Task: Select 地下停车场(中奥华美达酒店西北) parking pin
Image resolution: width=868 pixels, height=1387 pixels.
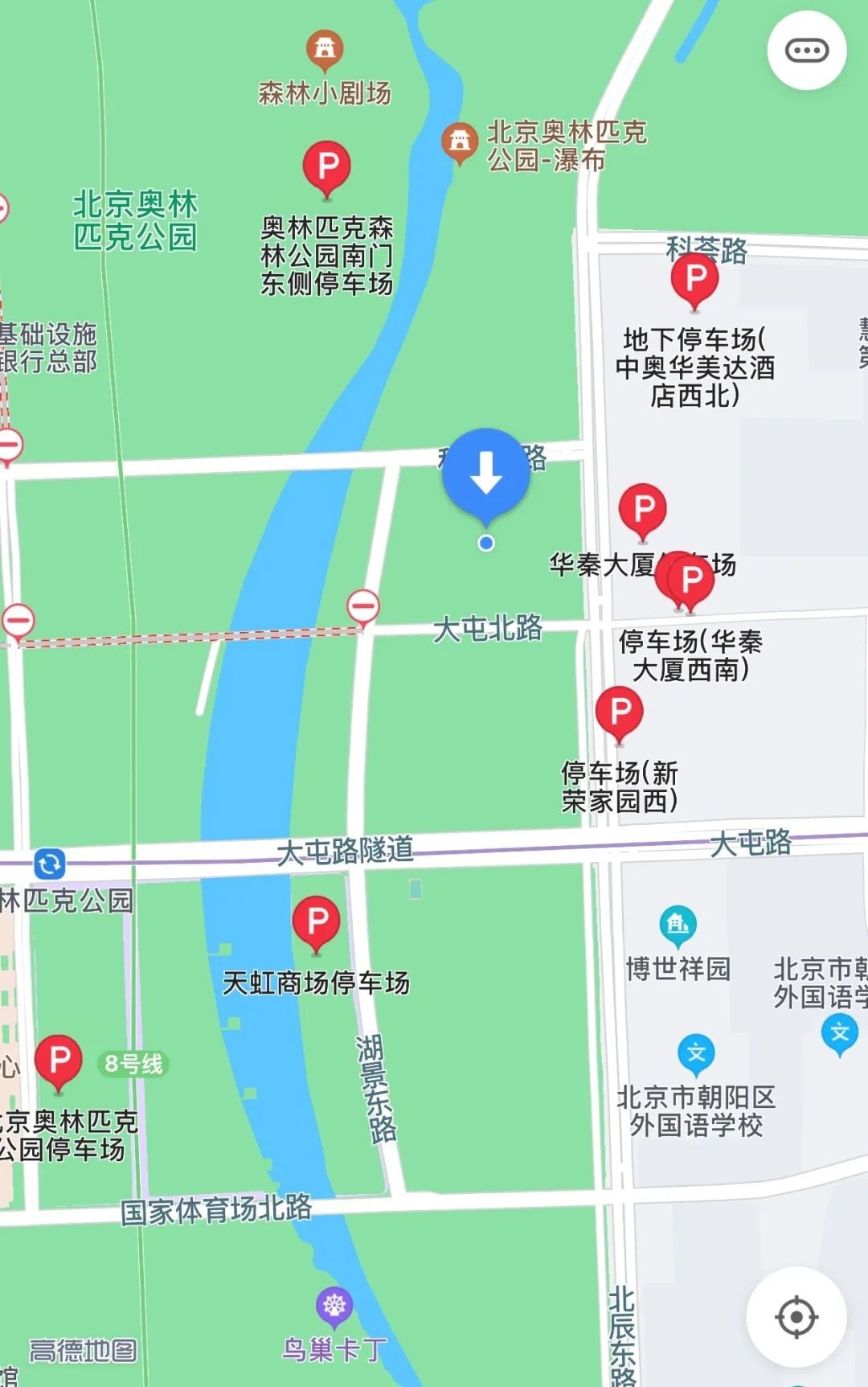Action: click(694, 278)
